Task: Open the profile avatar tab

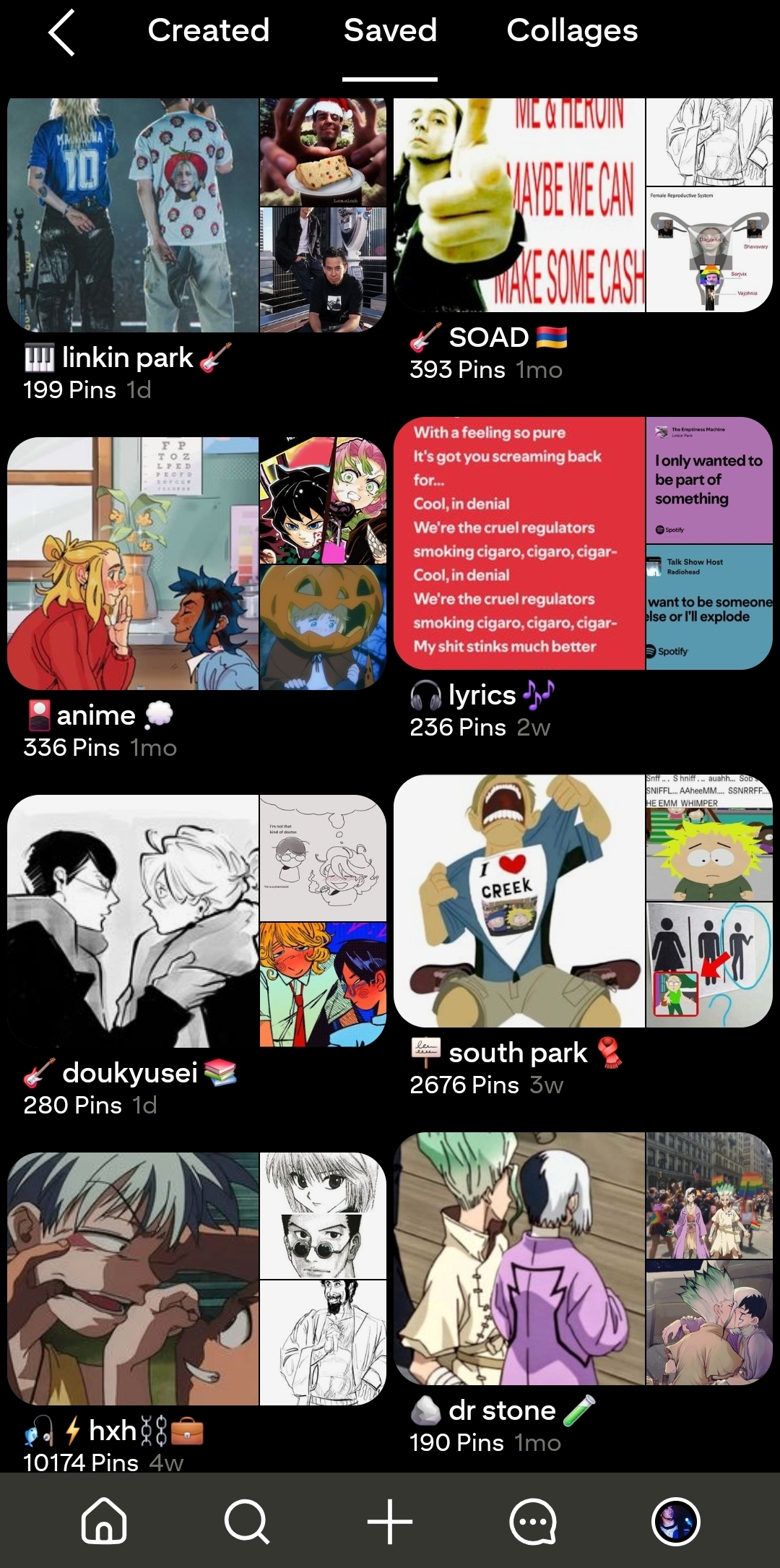Action: click(676, 1521)
